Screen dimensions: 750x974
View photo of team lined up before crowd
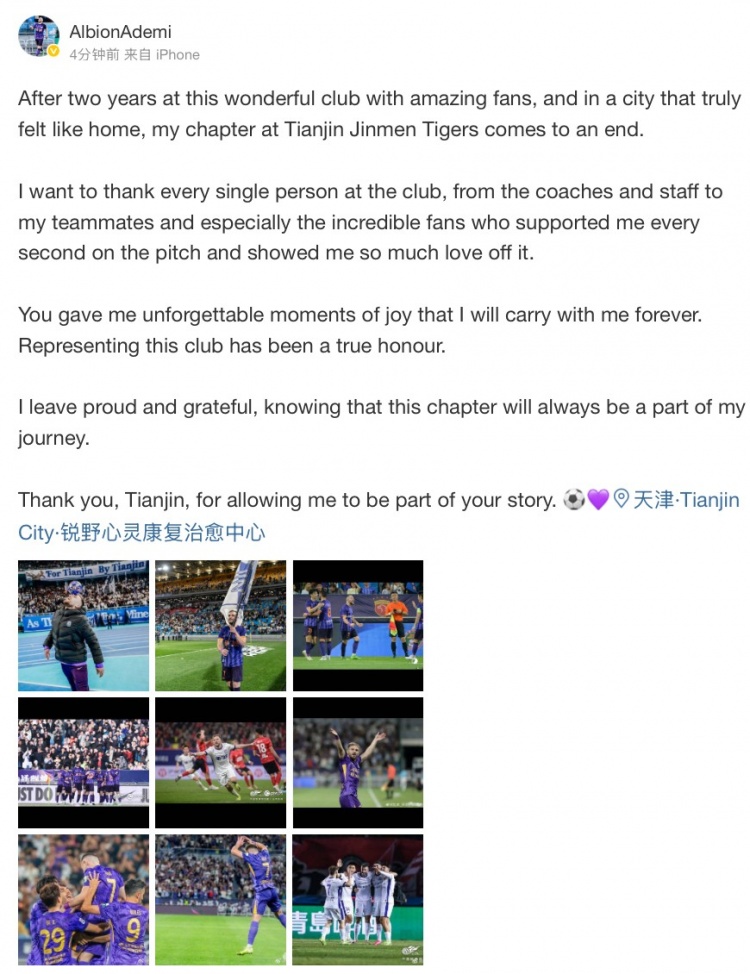(83, 762)
